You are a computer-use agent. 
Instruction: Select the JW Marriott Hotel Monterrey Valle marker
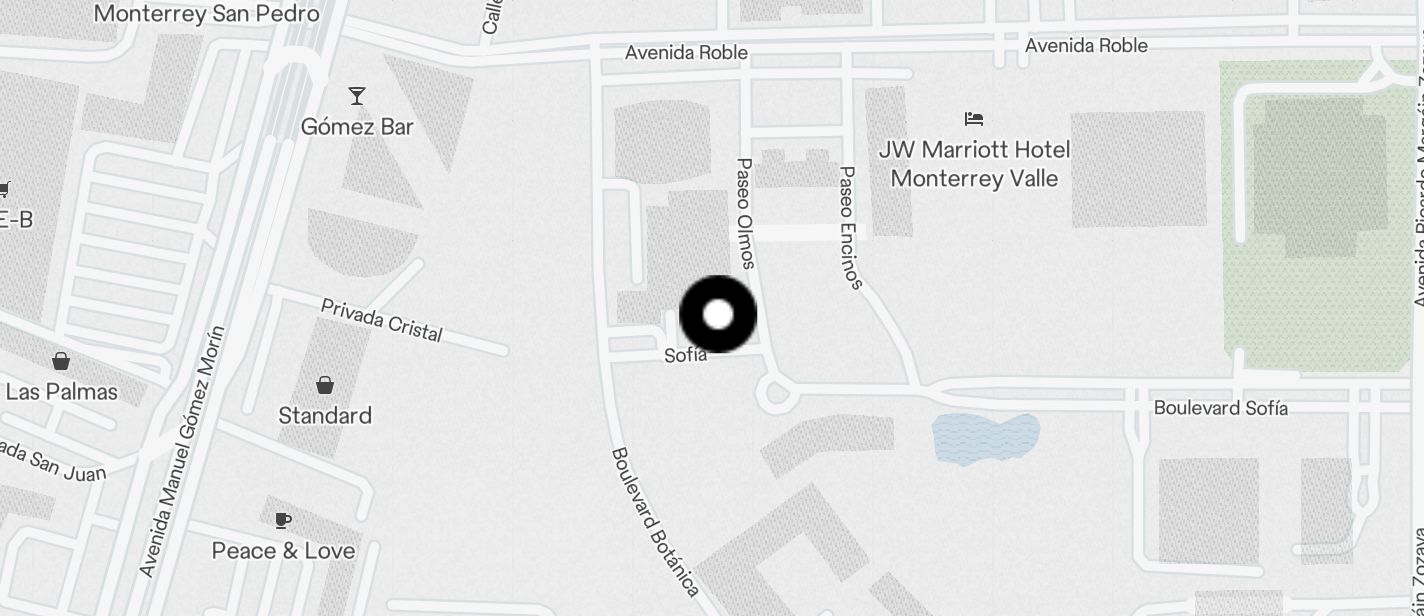pos(974,119)
